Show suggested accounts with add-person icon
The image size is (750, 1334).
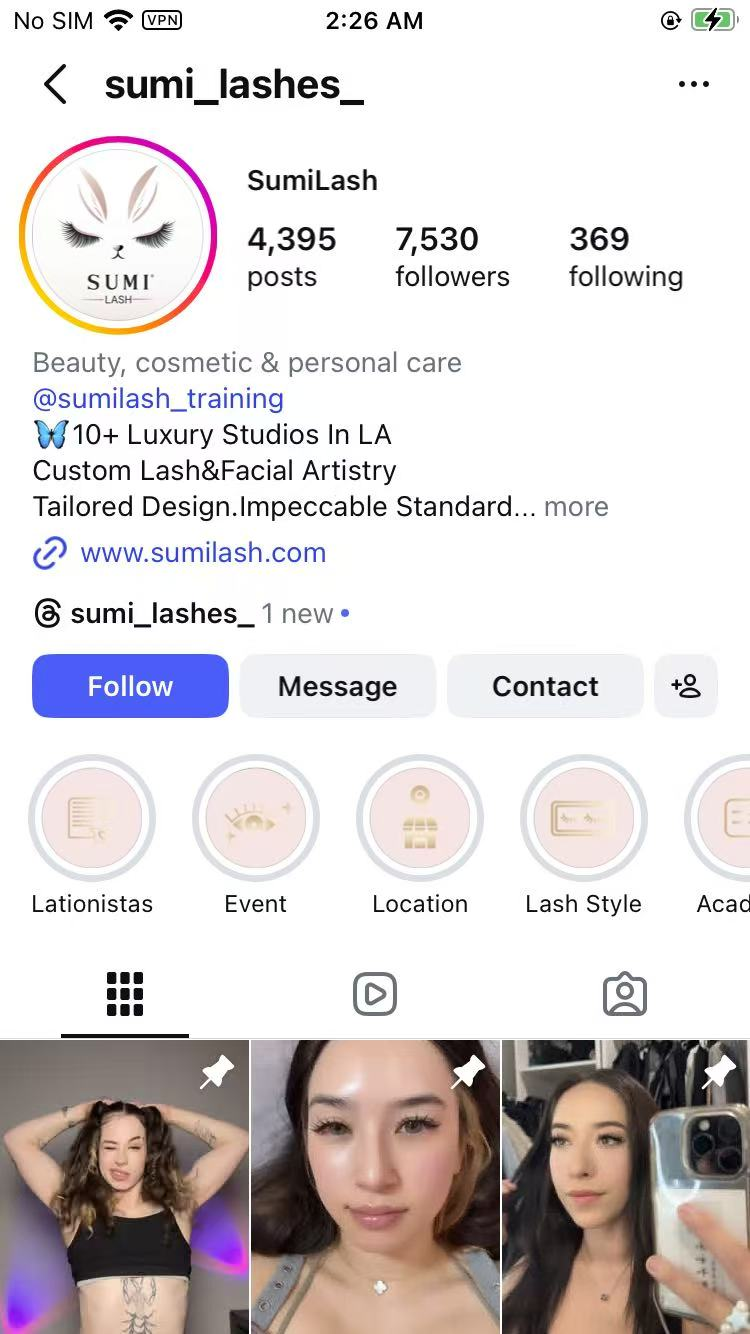(686, 686)
